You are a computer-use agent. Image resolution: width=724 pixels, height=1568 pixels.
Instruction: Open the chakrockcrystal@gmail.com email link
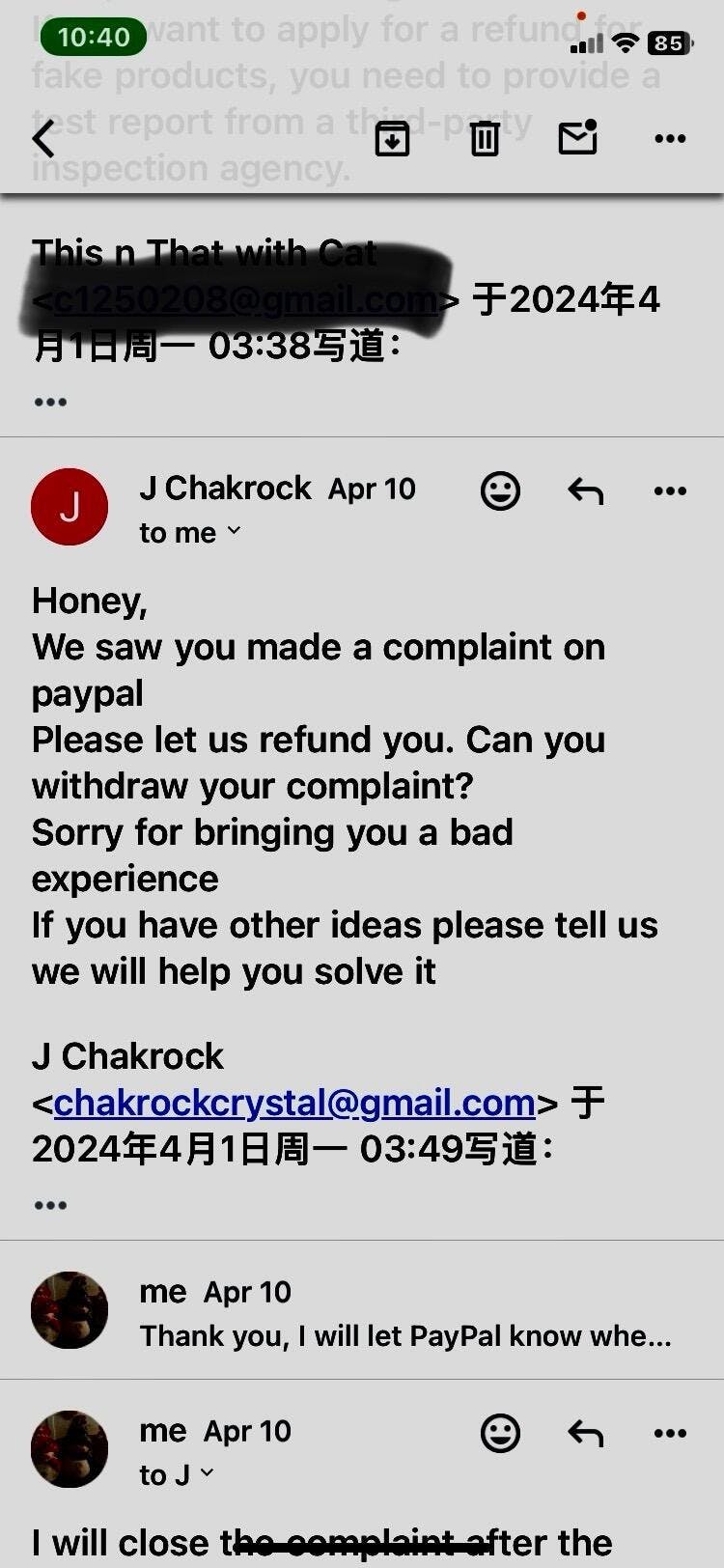tap(294, 1103)
